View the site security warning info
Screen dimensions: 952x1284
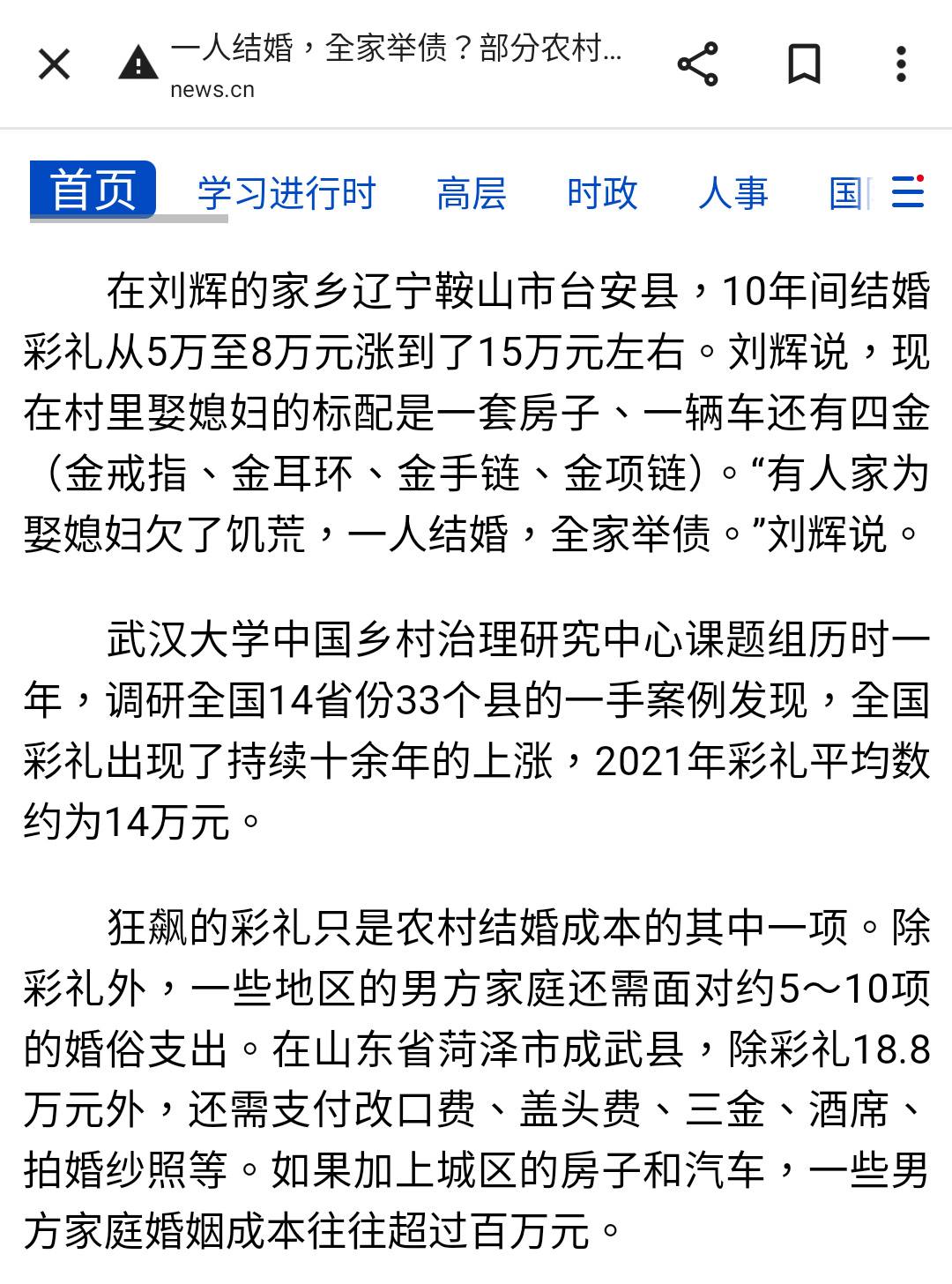(x=138, y=64)
